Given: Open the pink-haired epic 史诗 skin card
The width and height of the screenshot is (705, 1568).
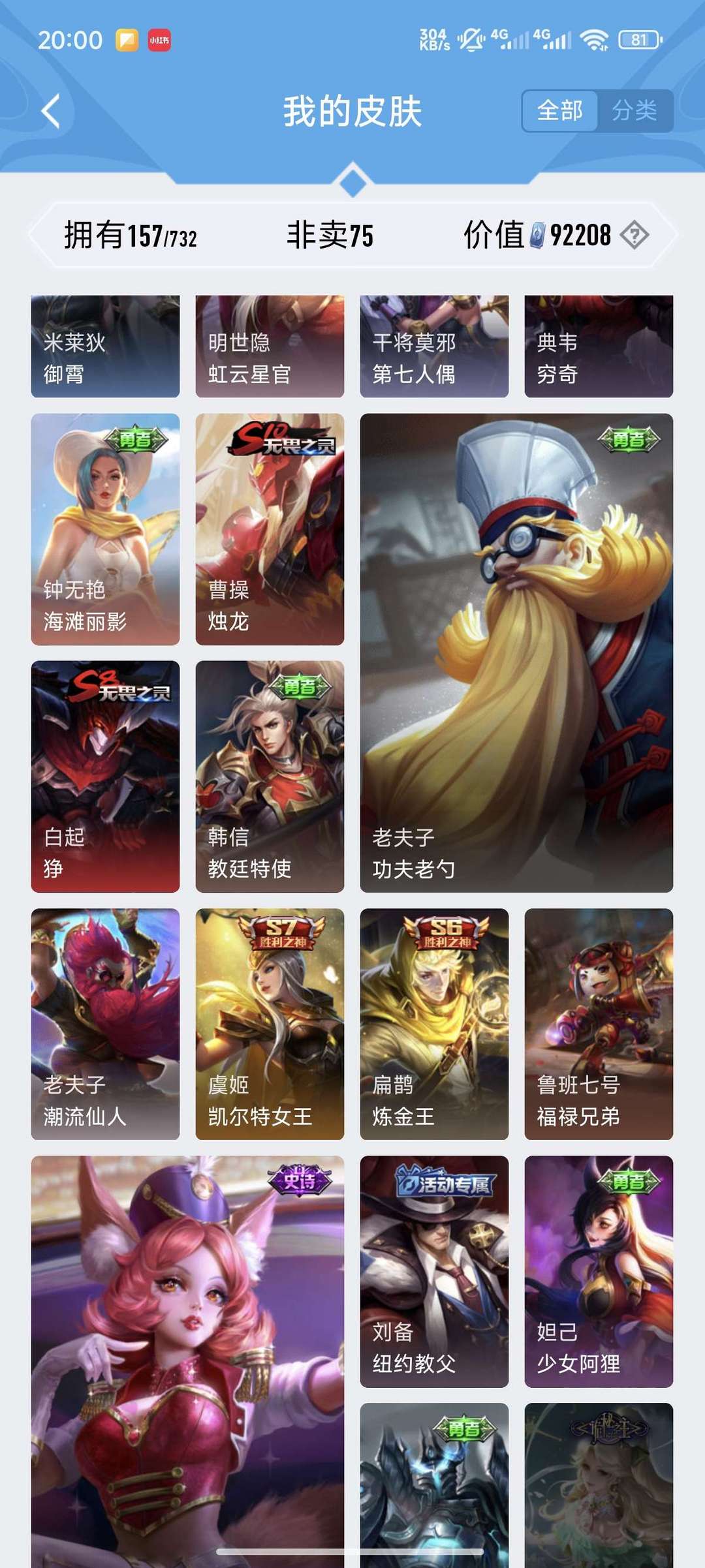Looking at the screenshot, I should coord(187,1362).
